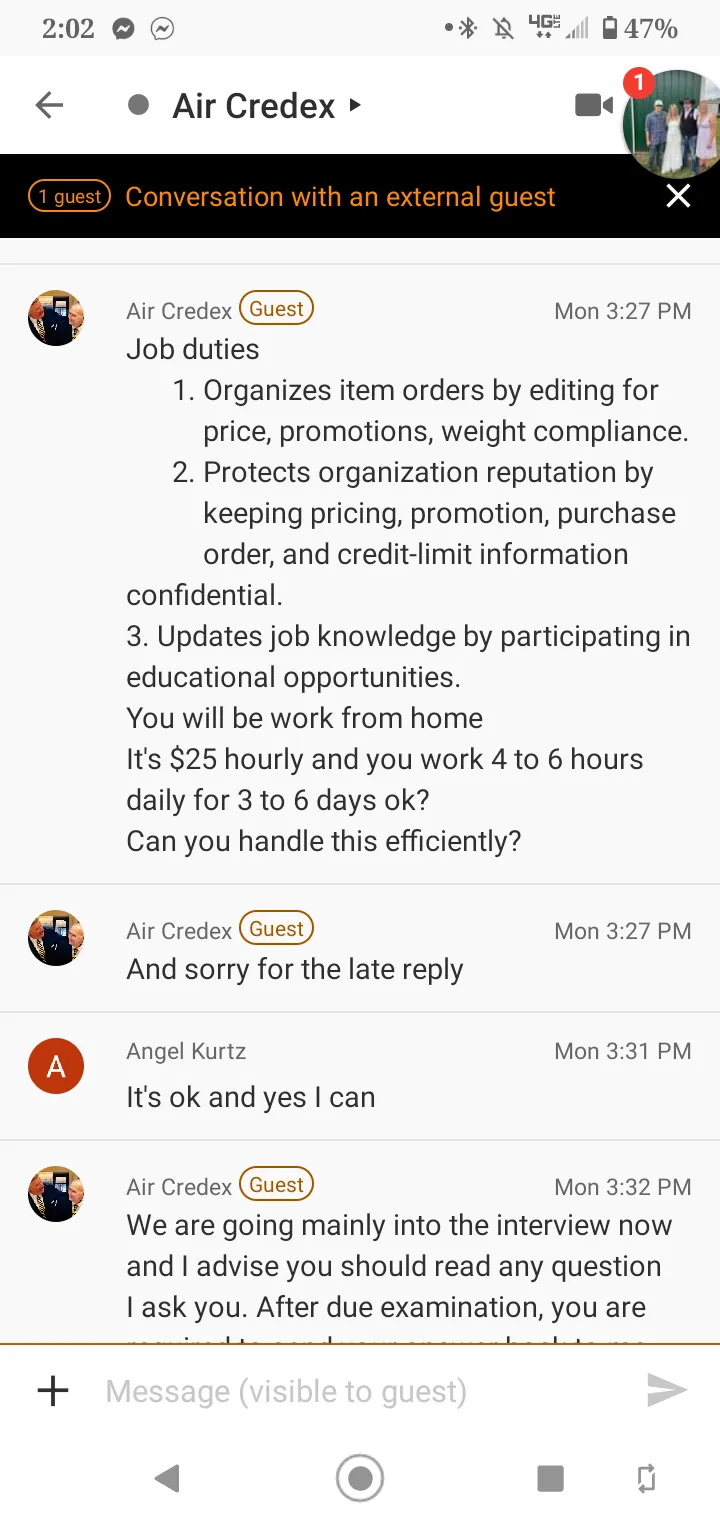
Task: Send the message with the arrow icon
Action: 667,1390
